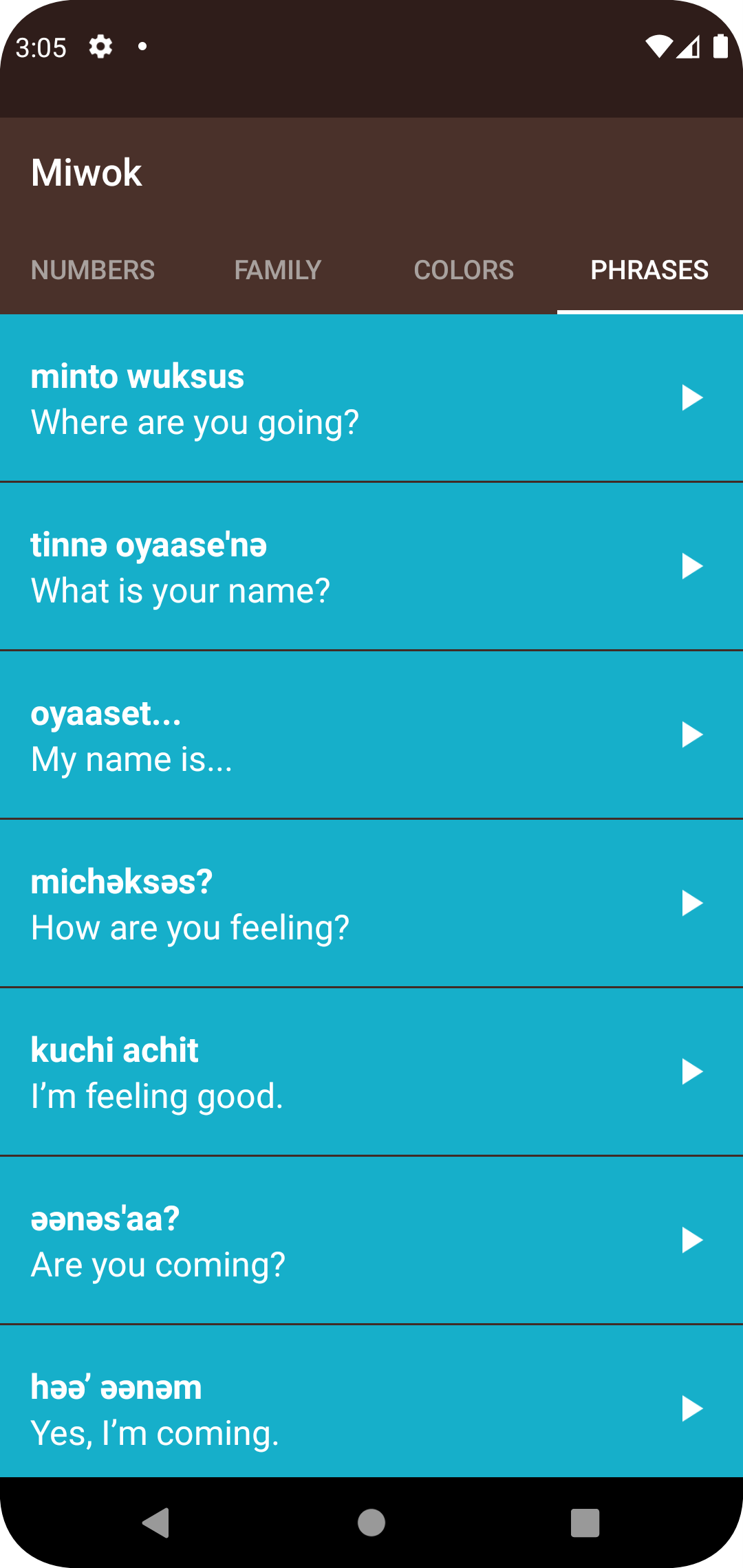Switch to the COLORS tab
Image resolution: width=743 pixels, height=1568 pixels.
coord(464,270)
